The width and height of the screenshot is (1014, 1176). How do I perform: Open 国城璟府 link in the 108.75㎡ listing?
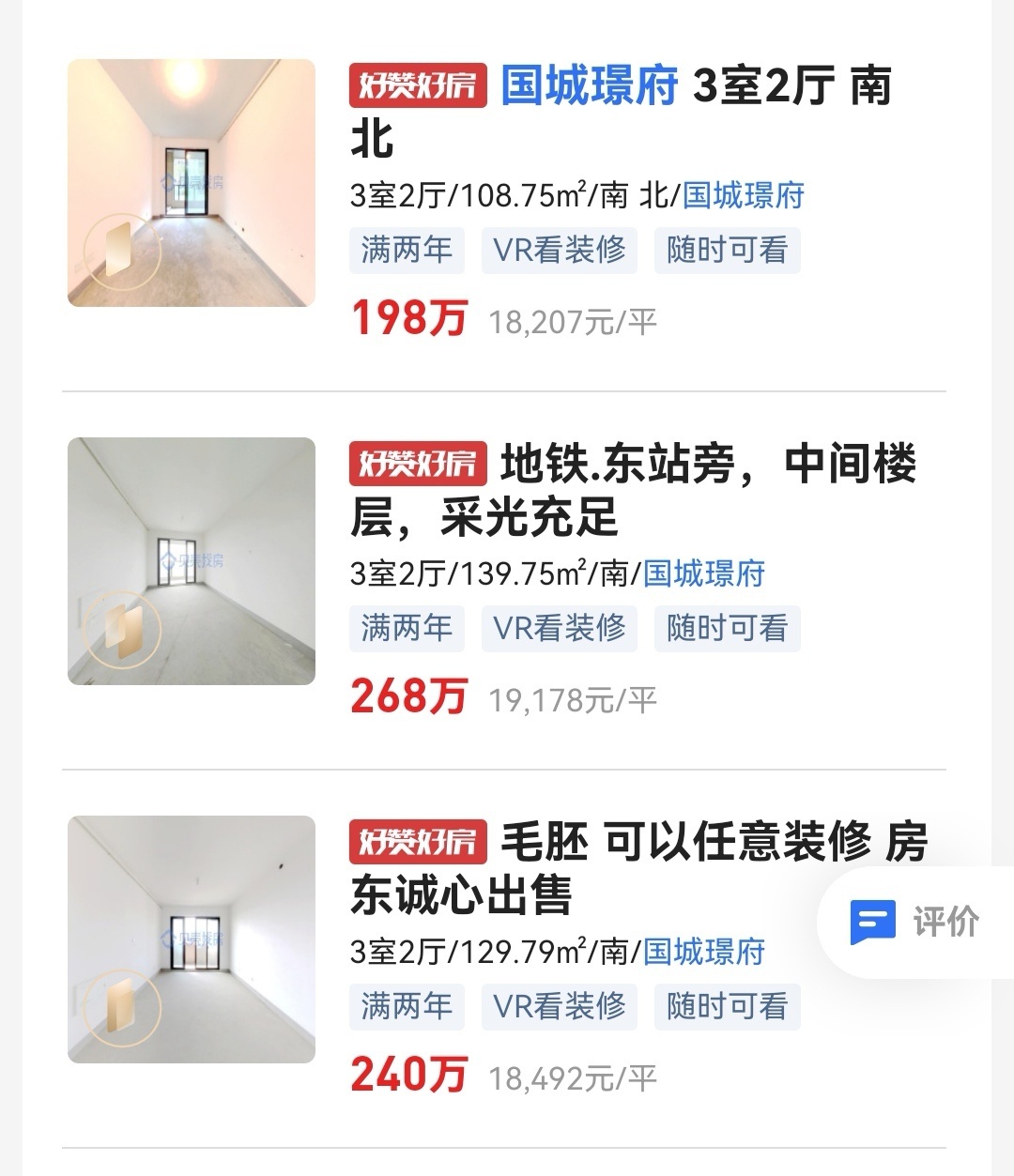click(x=743, y=195)
